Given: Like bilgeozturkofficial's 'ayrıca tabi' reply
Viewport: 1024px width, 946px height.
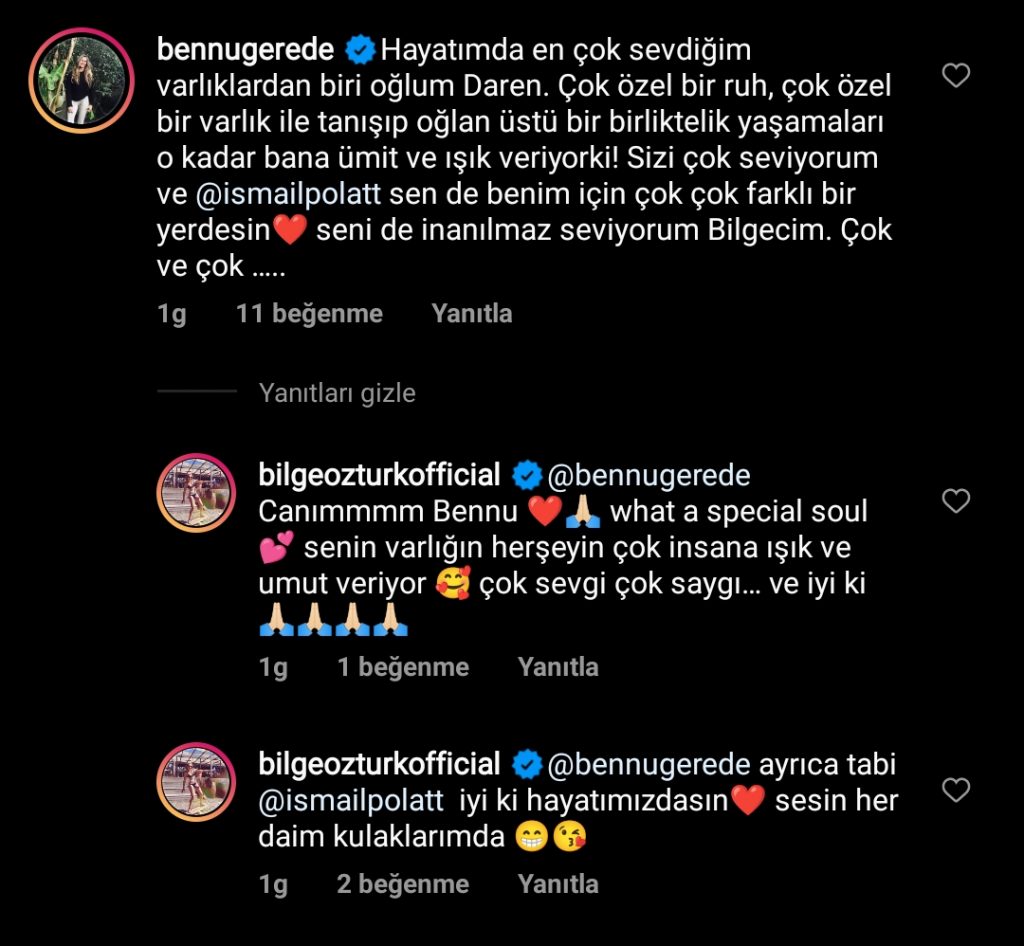Looking at the screenshot, I should [957, 791].
